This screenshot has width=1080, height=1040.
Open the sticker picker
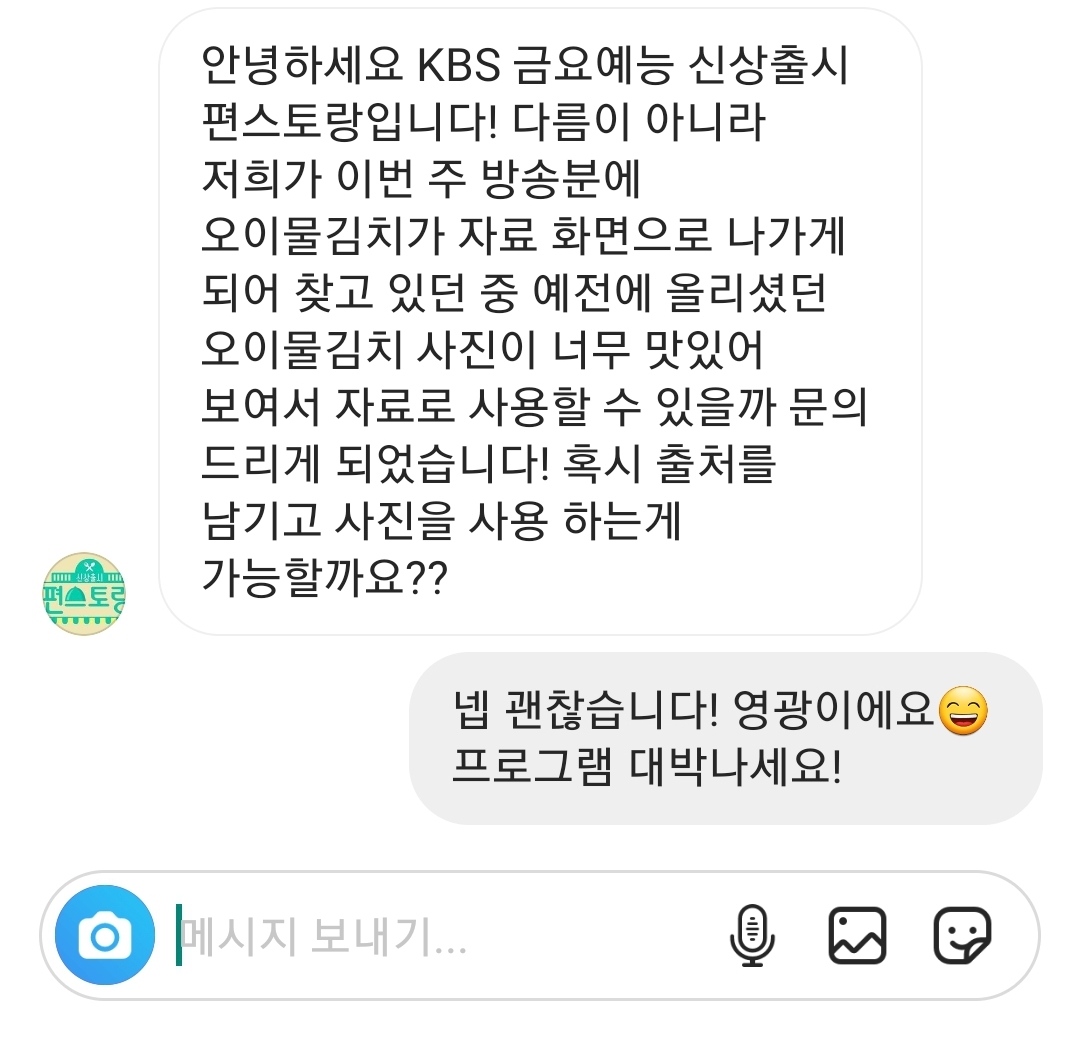point(962,936)
